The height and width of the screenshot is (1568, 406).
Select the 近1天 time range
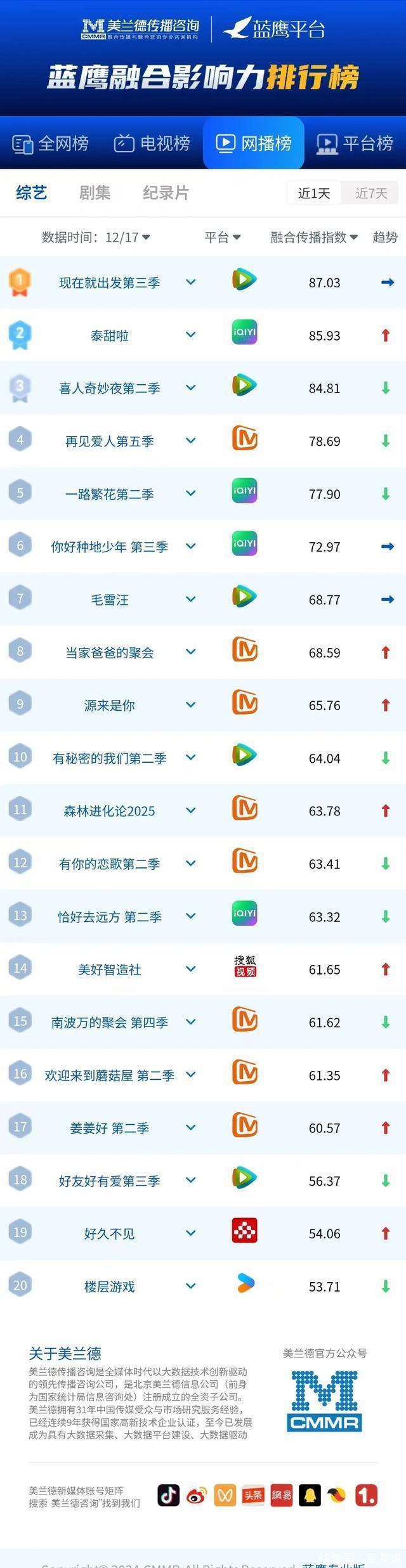(314, 193)
